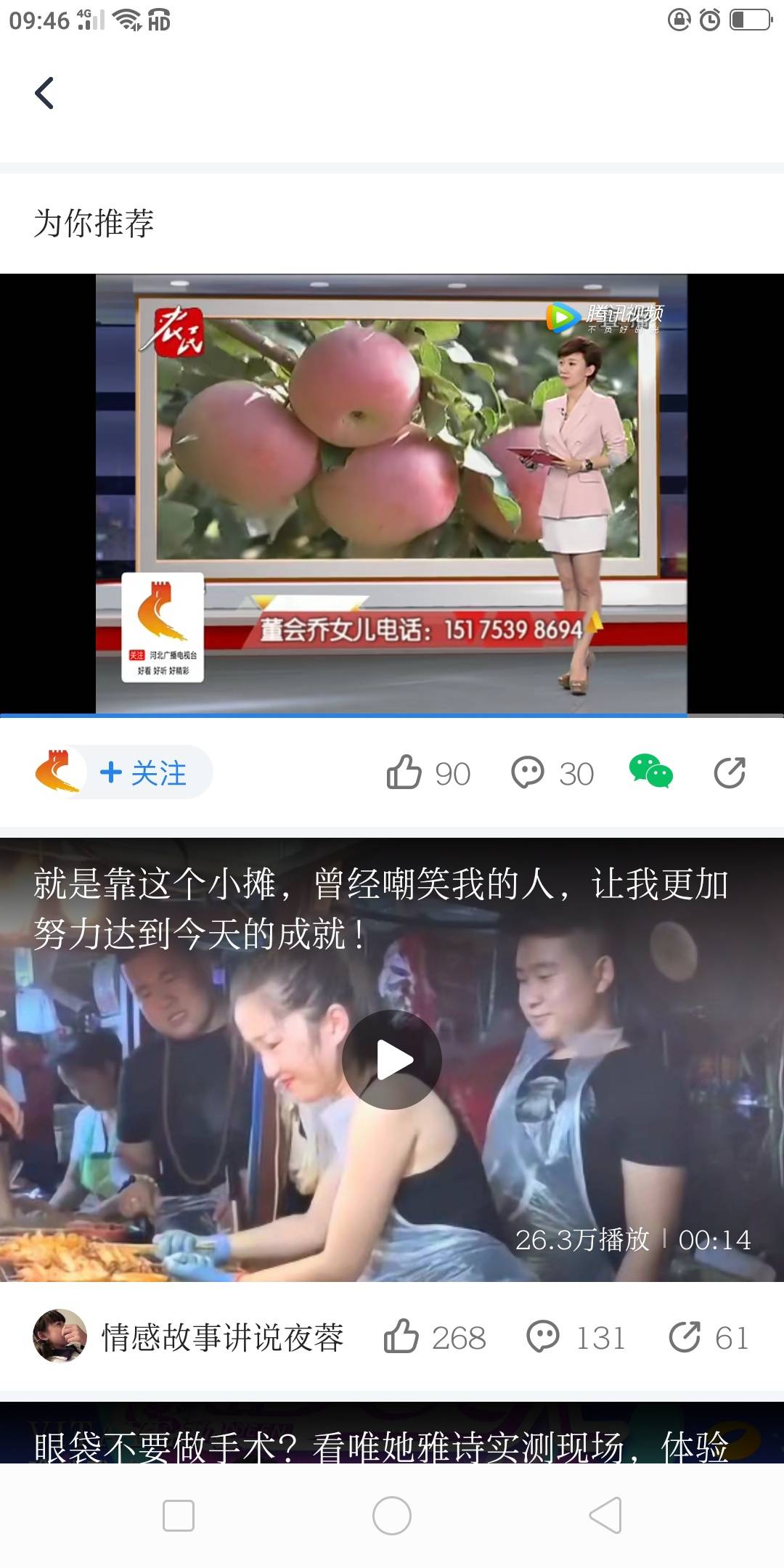Image resolution: width=784 pixels, height=1568 pixels.
Task: Go back using the top-left arrow
Action: [45, 94]
